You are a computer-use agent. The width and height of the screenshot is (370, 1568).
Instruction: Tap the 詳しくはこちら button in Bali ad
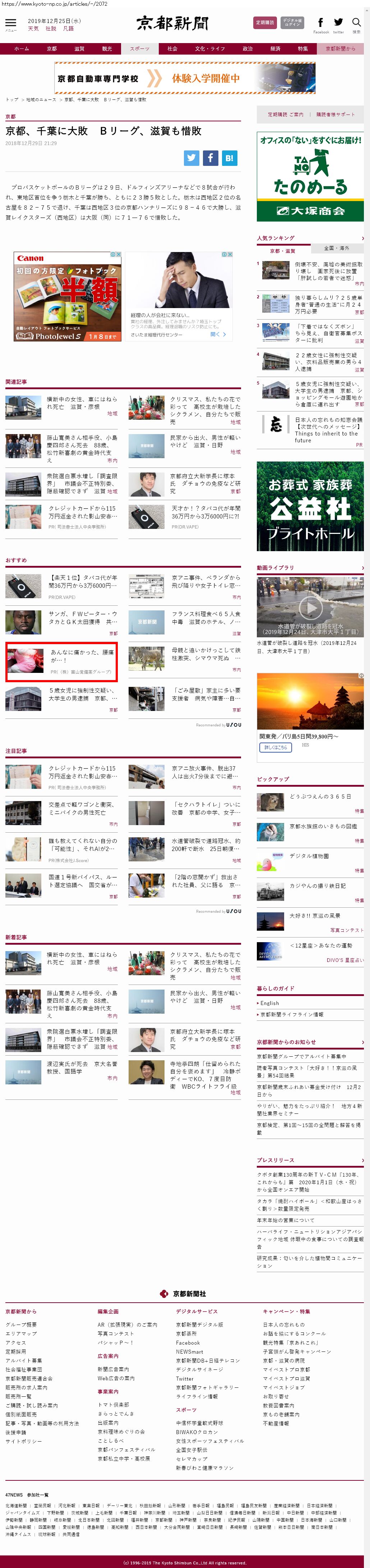[x=276, y=747]
